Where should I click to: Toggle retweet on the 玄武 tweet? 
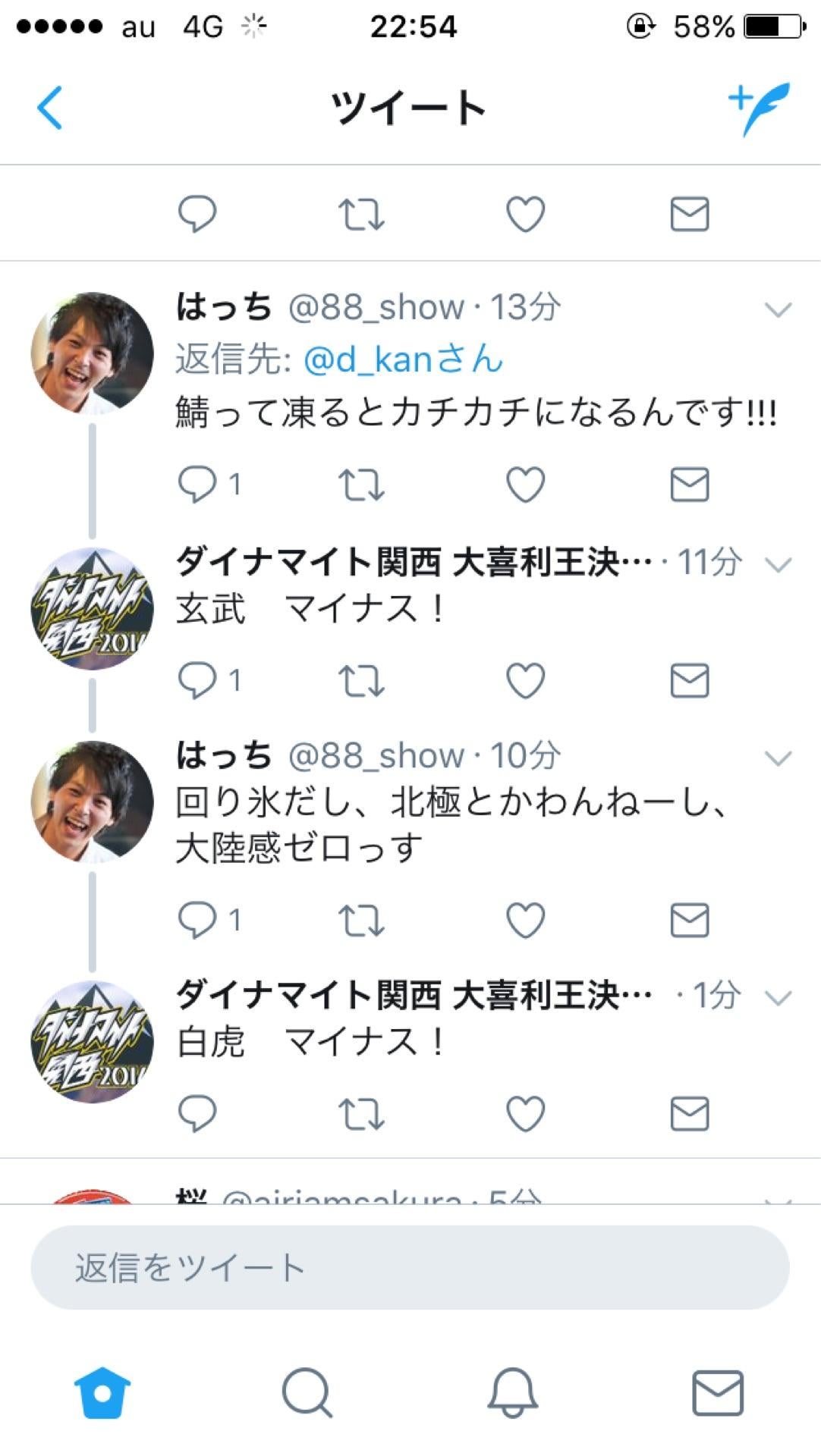362,681
